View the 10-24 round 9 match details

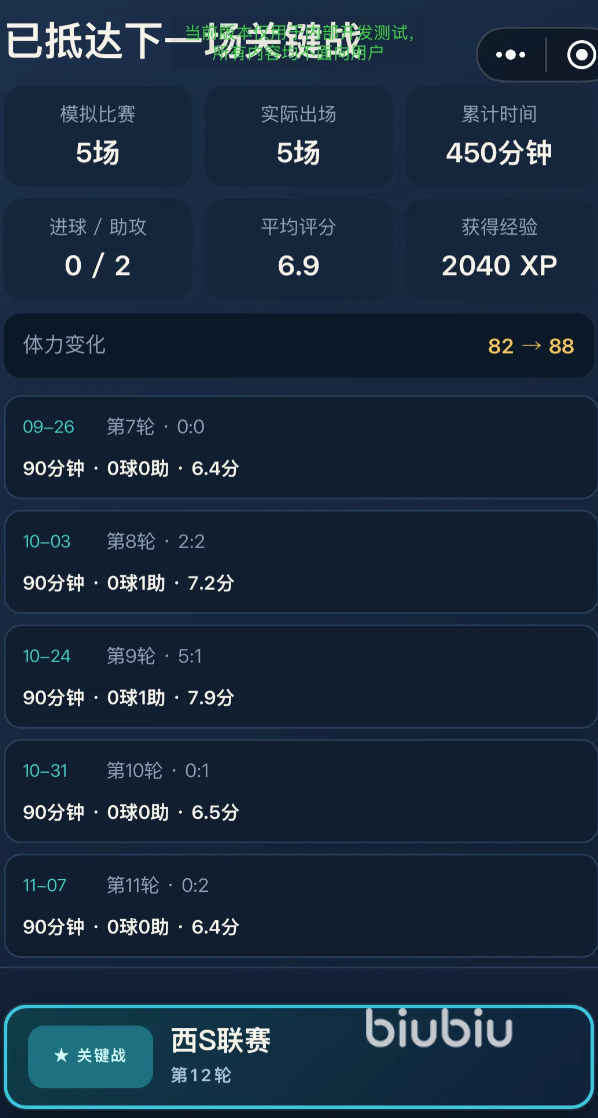click(301, 677)
